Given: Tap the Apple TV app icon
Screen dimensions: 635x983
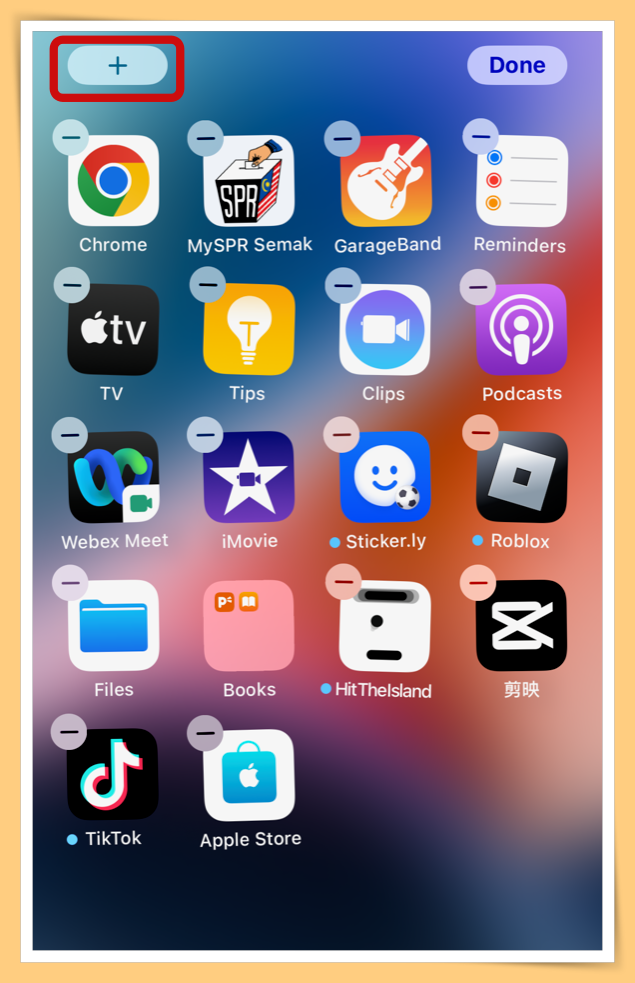Looking at the screenshot, I should 113,329.
